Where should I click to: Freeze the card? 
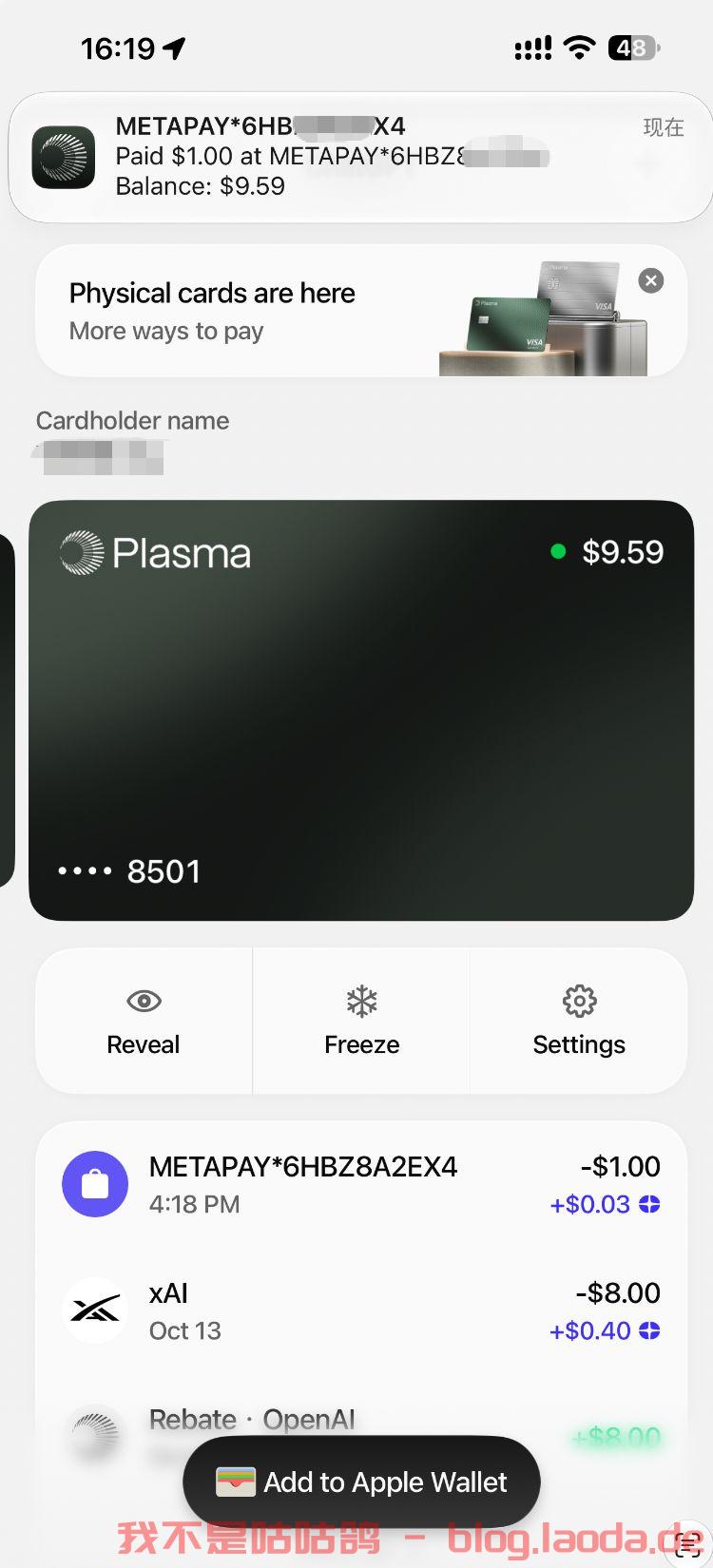[x=361, y=1021]
